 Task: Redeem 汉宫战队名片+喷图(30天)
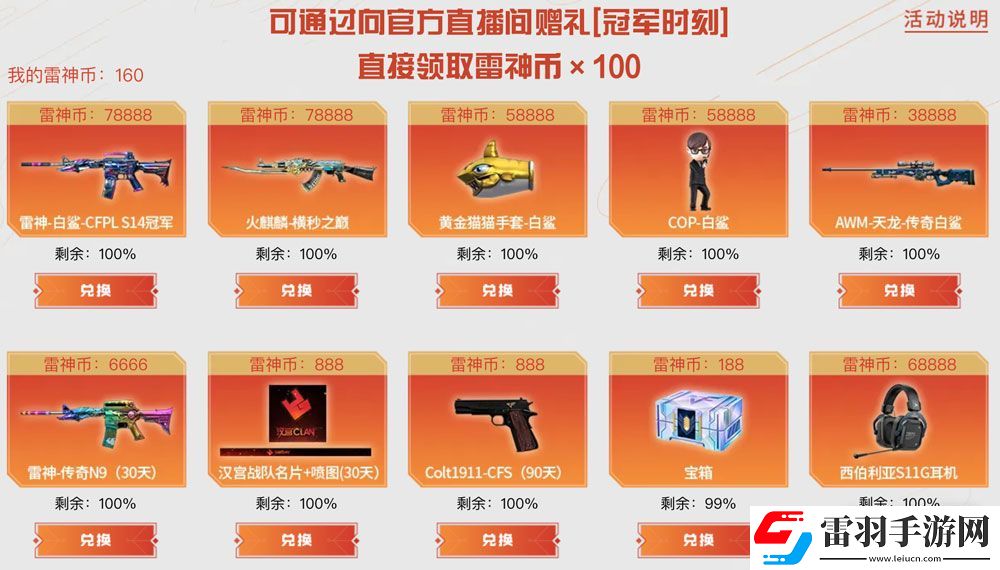tap(297, 540)
